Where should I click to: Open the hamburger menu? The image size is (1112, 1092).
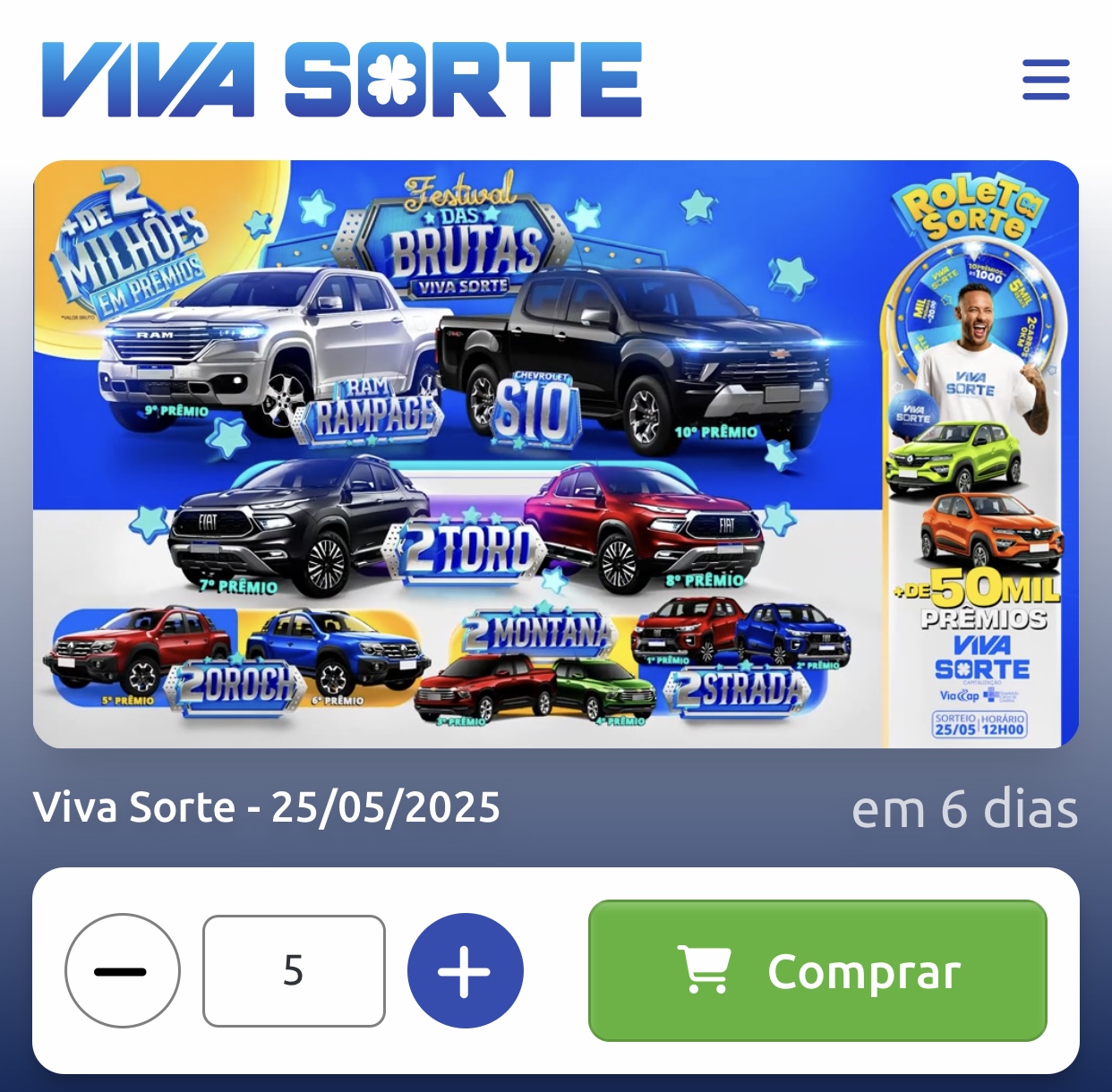pyautogui.click(x=1046, y=80)
